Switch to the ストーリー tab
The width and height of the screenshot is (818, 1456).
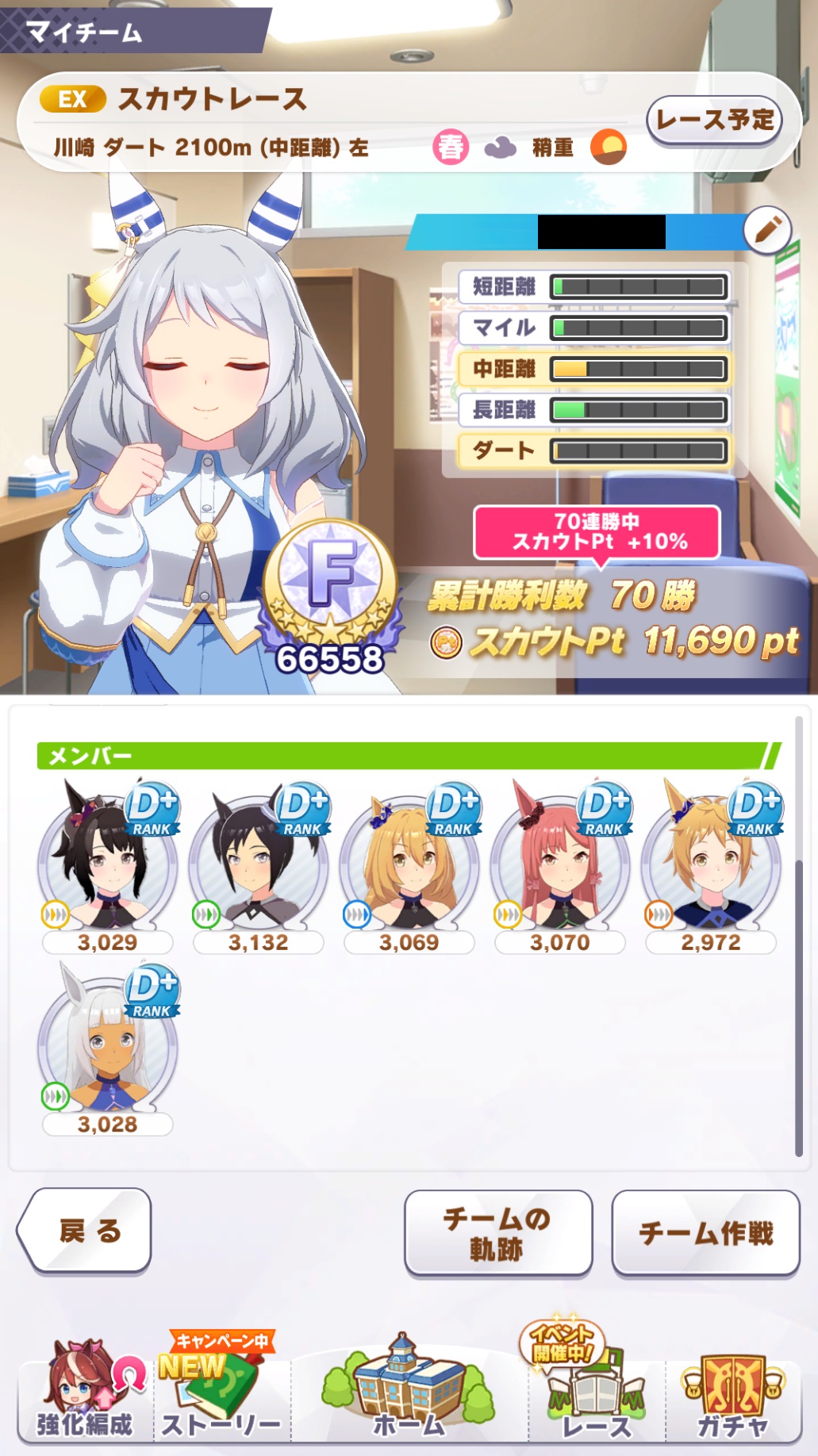point(221,1396)
